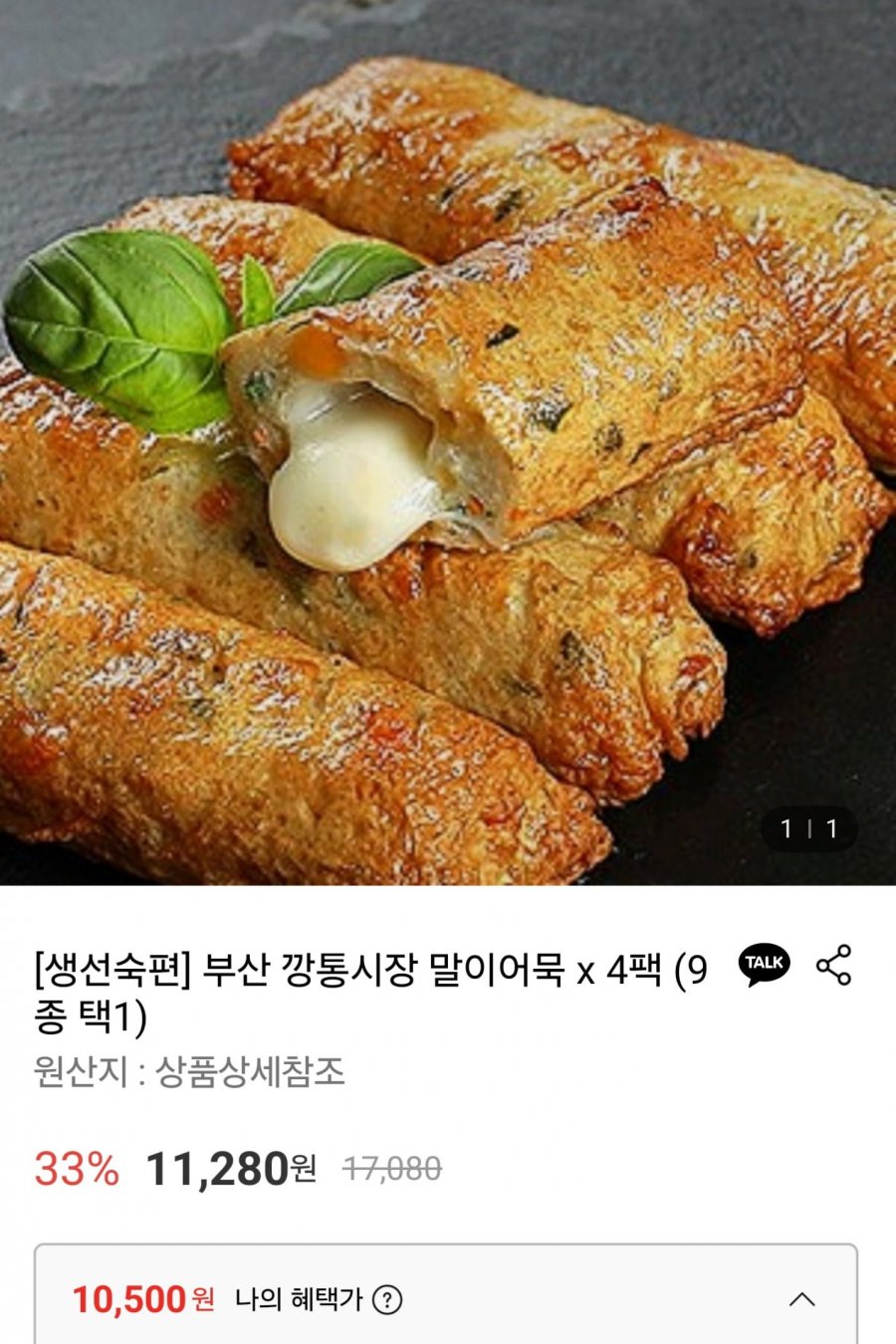Screen dimensions: 896x1344
Task: Click the 원산지 information row
Action: [x=189, y=1073]
